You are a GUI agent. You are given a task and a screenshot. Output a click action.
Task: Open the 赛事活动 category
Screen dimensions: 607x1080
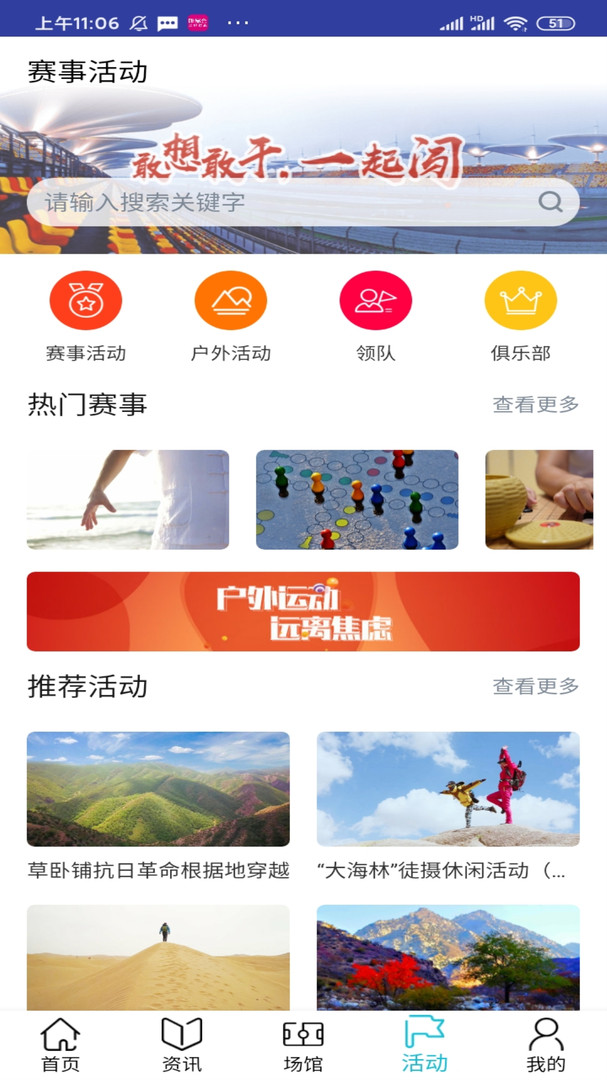(86, 315)
